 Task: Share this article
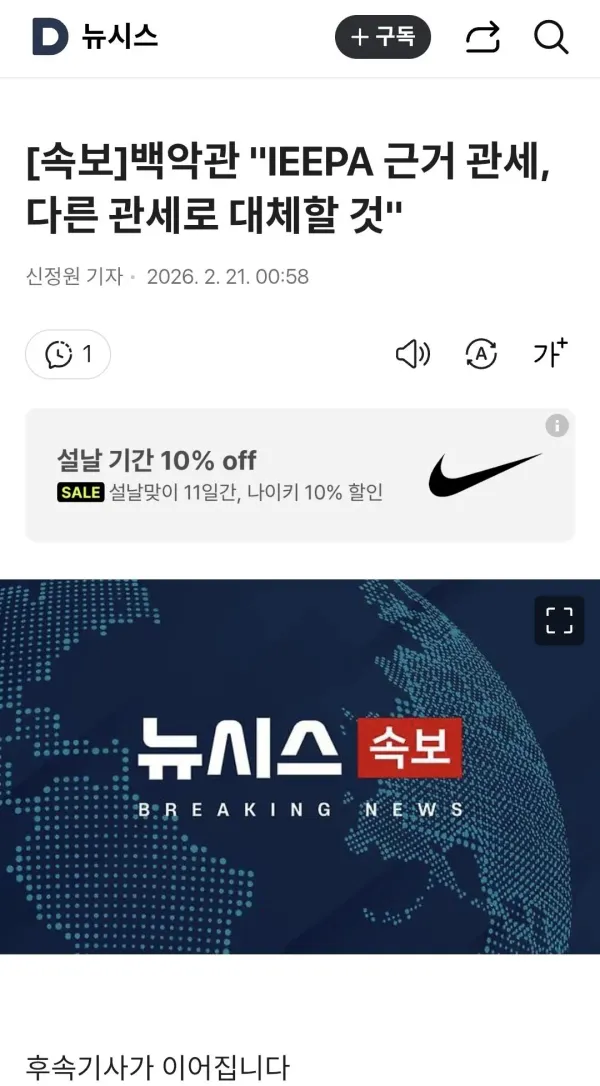pos(482,37)
